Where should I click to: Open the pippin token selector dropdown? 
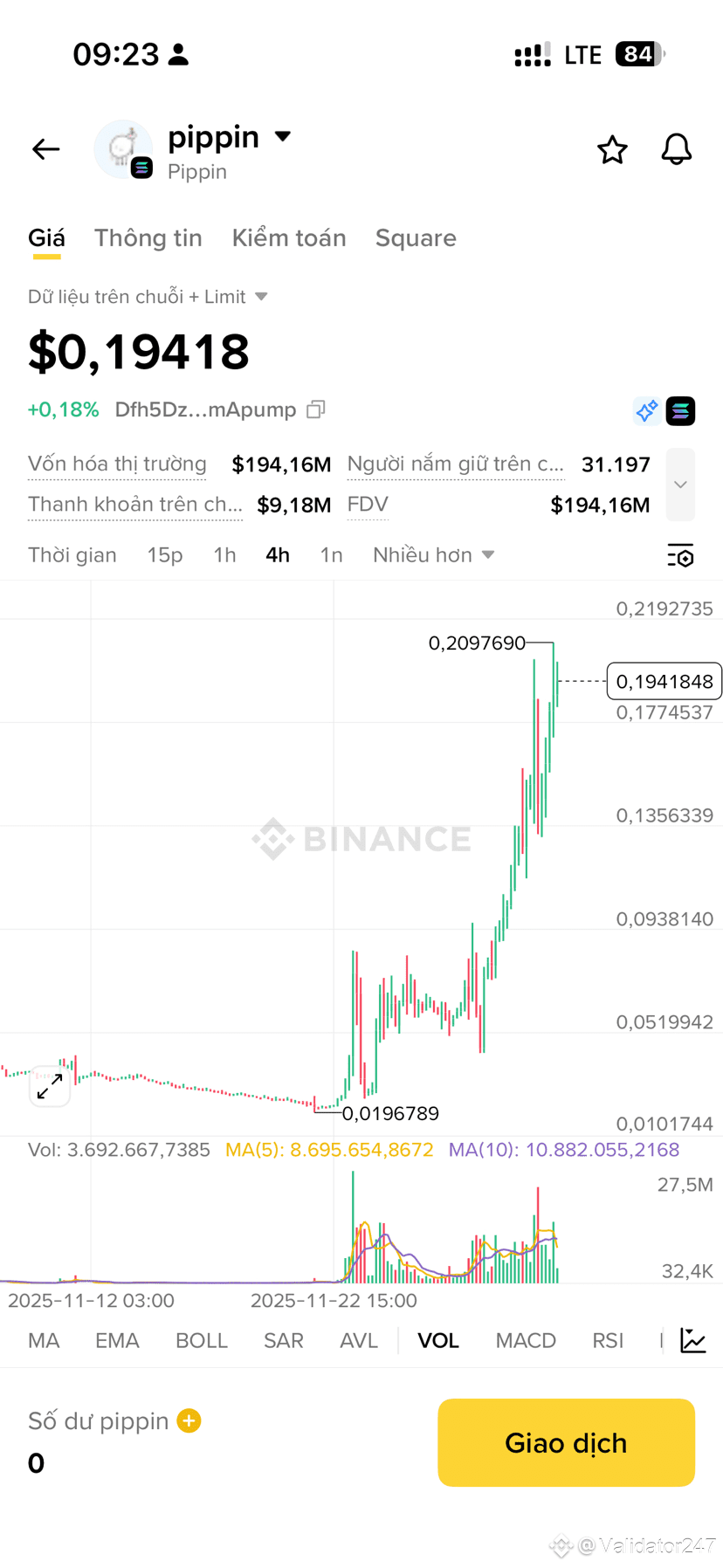(282, 136)
